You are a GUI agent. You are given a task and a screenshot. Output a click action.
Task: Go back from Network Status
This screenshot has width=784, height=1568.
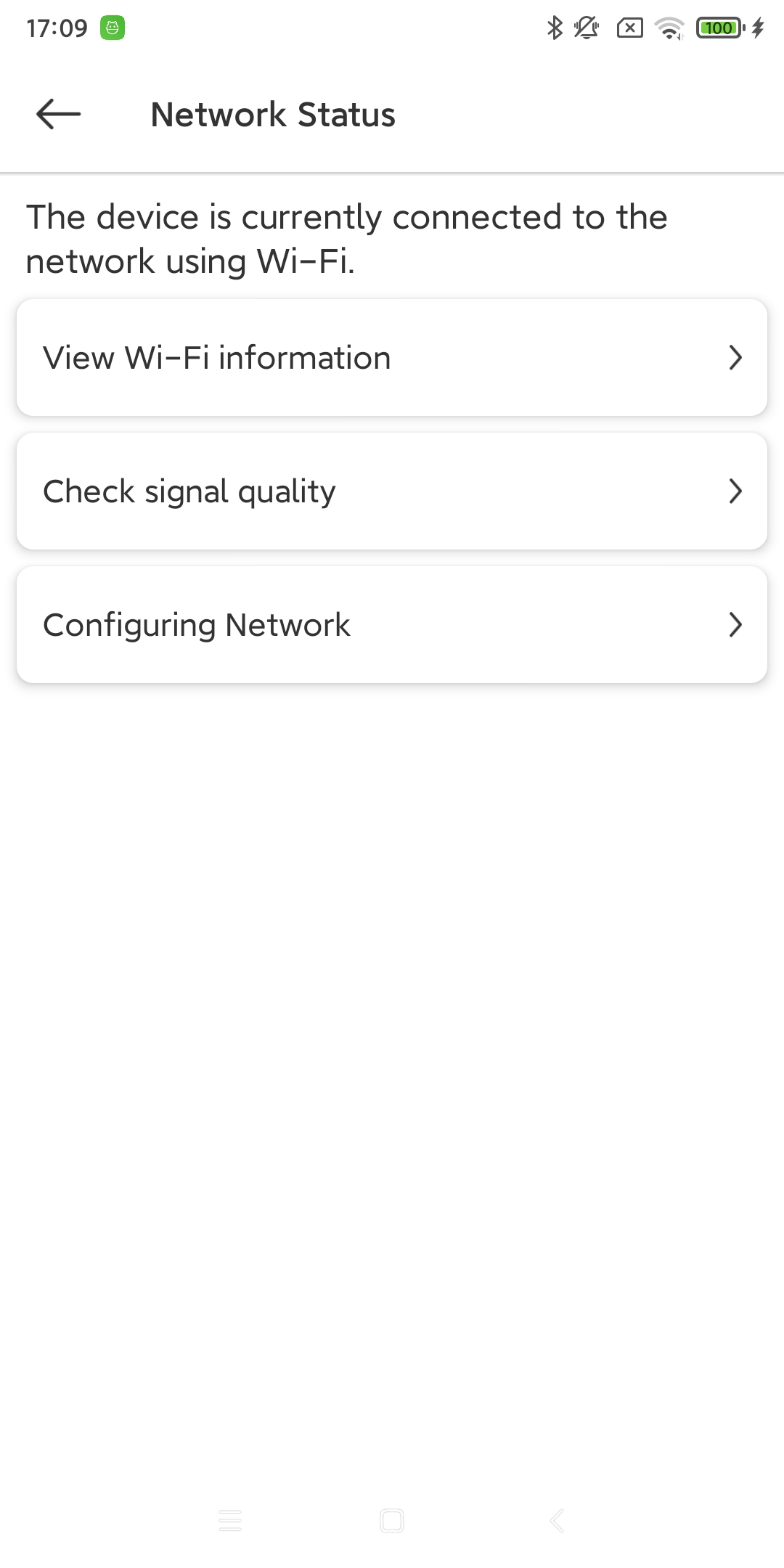[x=58, y=114]
